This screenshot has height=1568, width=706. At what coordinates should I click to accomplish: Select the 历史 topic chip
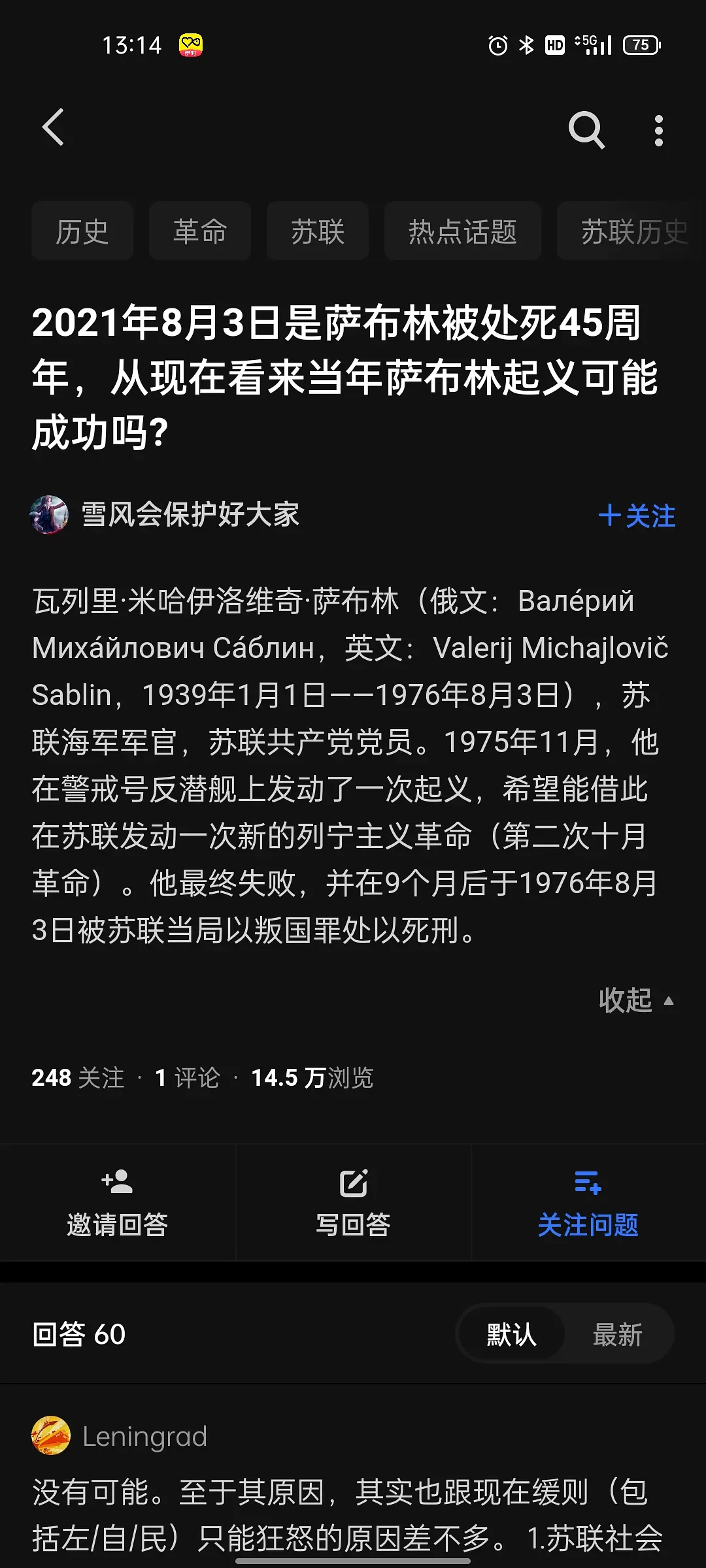point(82,232)
